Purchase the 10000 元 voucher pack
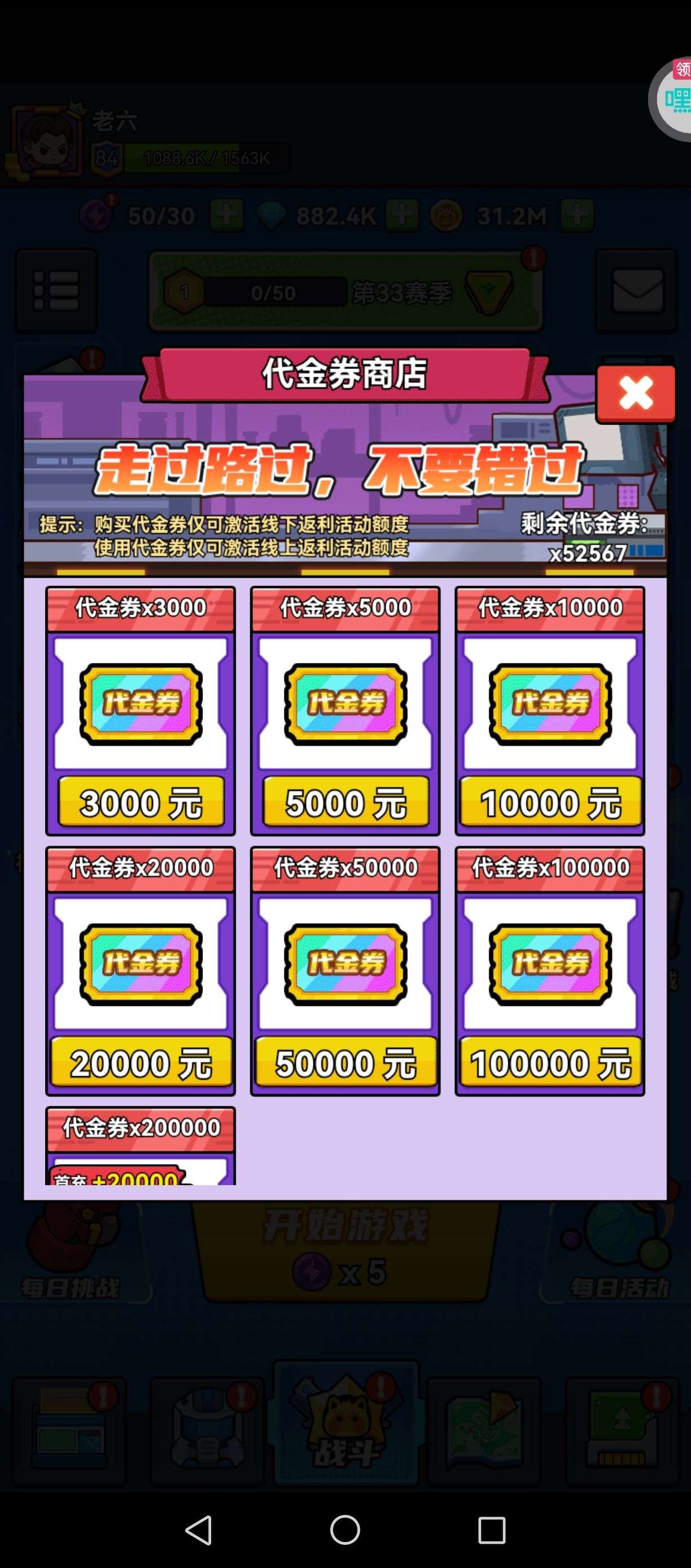This screenshot has height=1568, width=691. (550, 802)
